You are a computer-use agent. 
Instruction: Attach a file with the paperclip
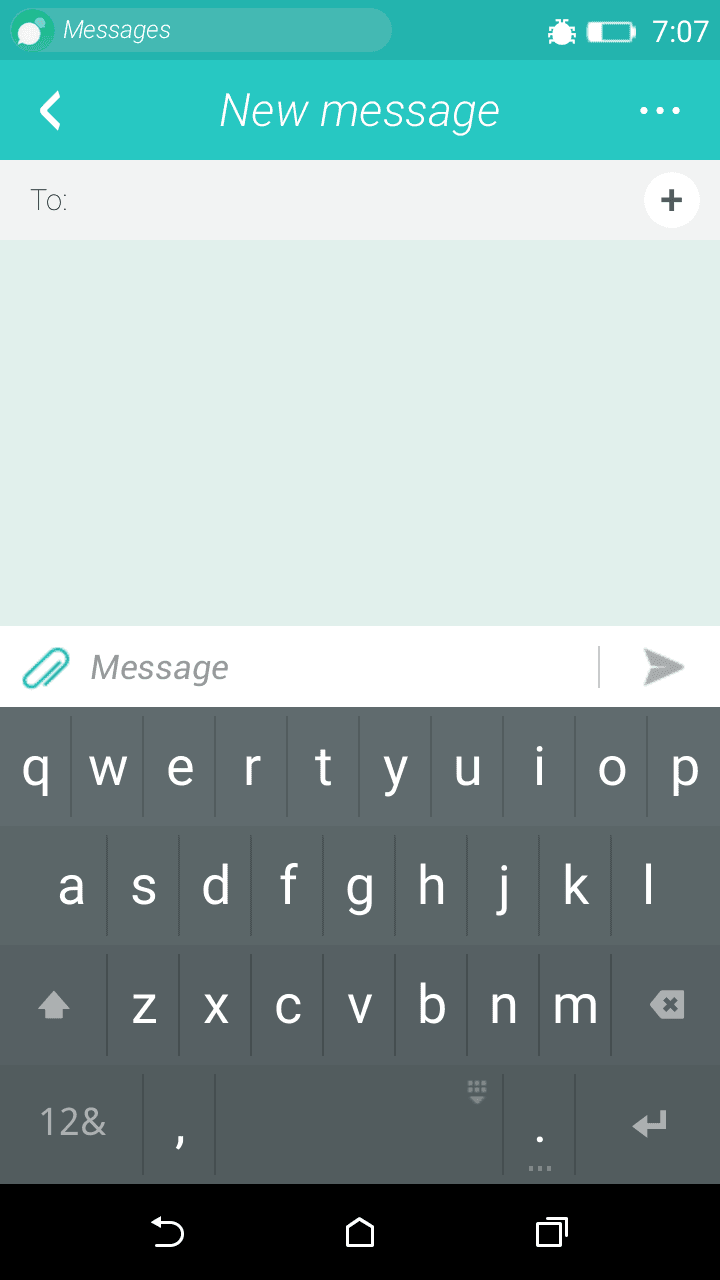(x=46, y=667)
